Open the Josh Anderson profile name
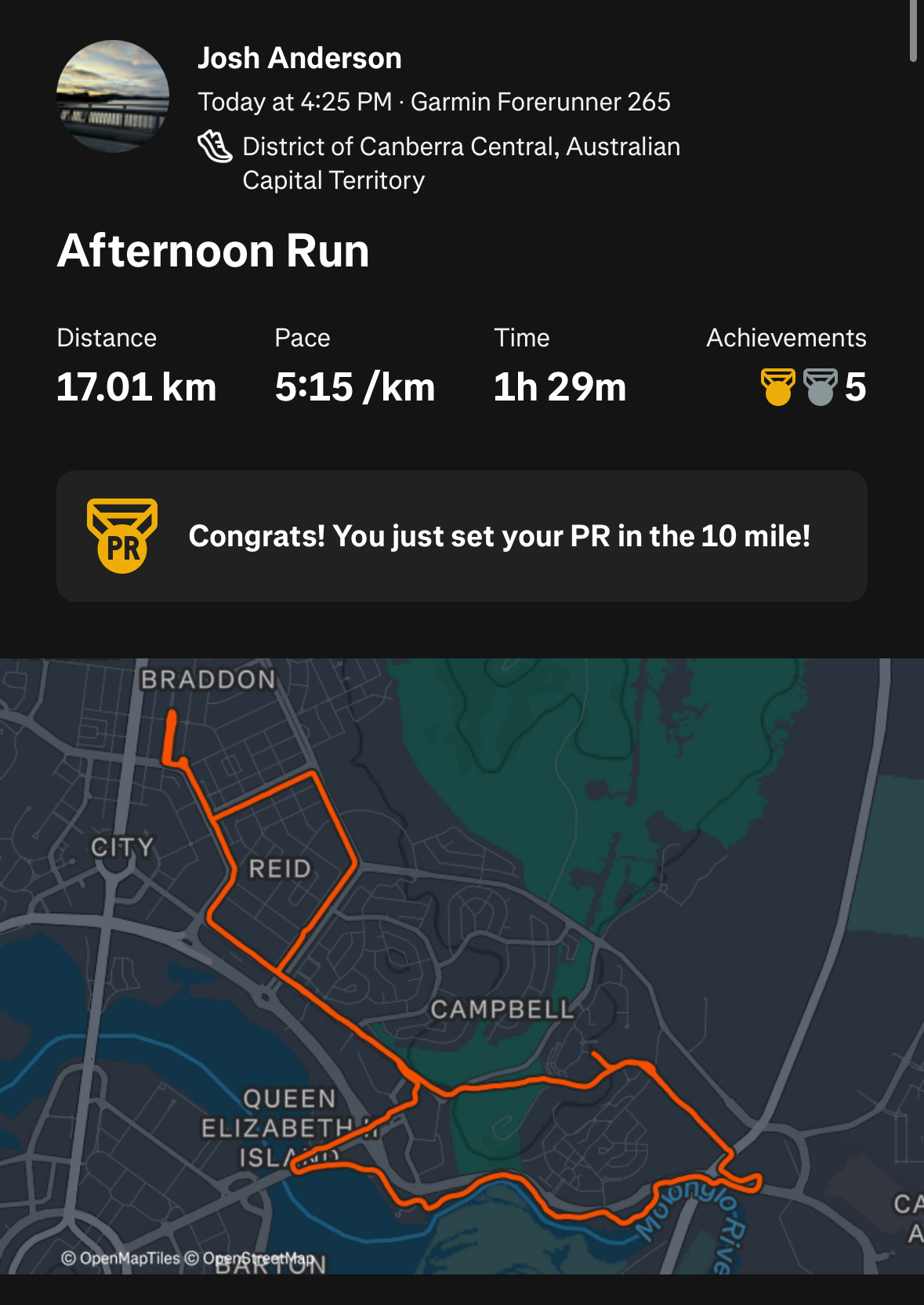This screenshot has width=924, height=1305. pyautogui.click(x=299, y=59)
